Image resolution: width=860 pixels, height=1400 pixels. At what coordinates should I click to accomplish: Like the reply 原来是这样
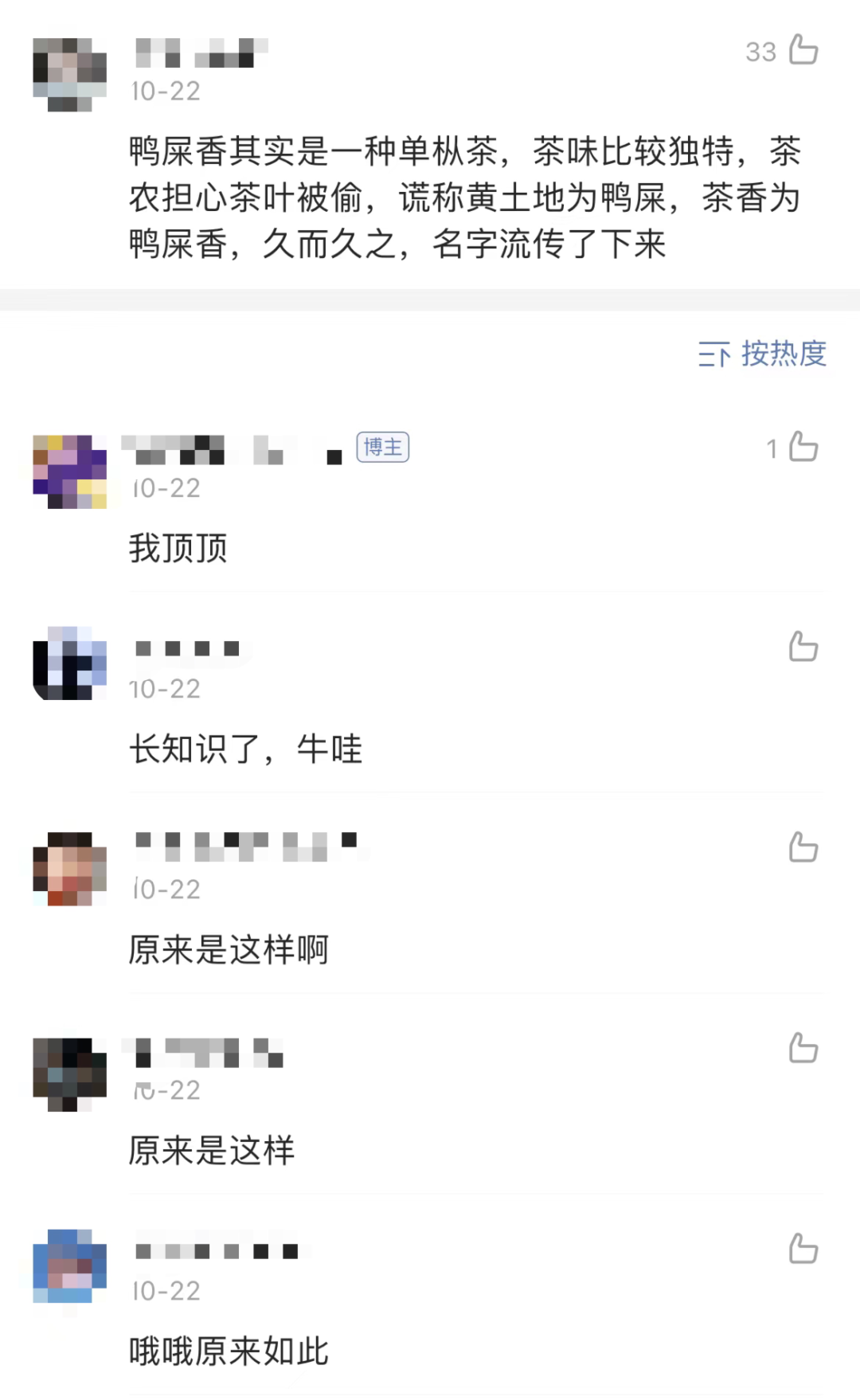[x=803, y=1048]
